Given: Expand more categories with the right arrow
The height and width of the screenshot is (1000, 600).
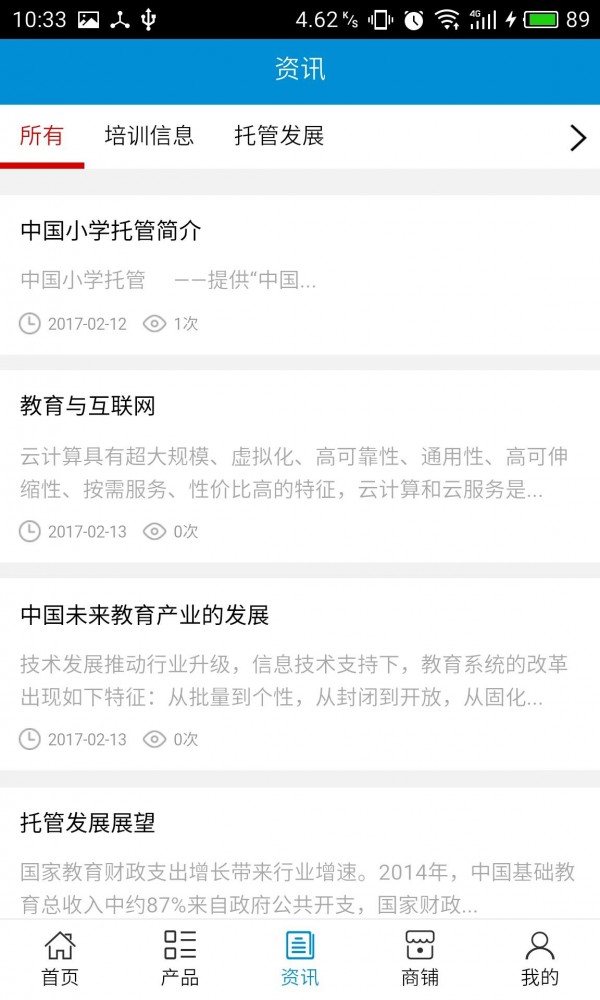Looking at the screenshot, I should point(577,138).
